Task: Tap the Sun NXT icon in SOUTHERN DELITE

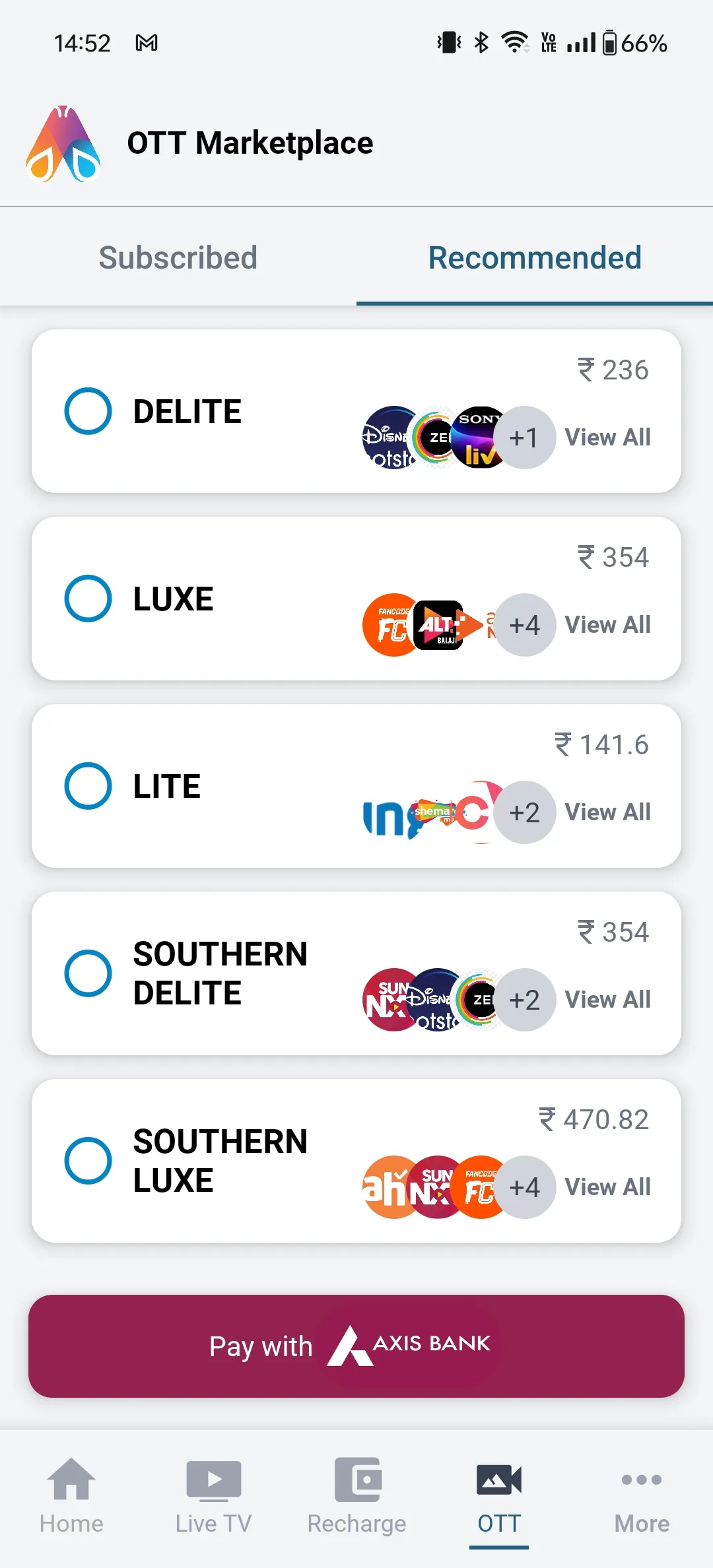Action: pos(390,998)
